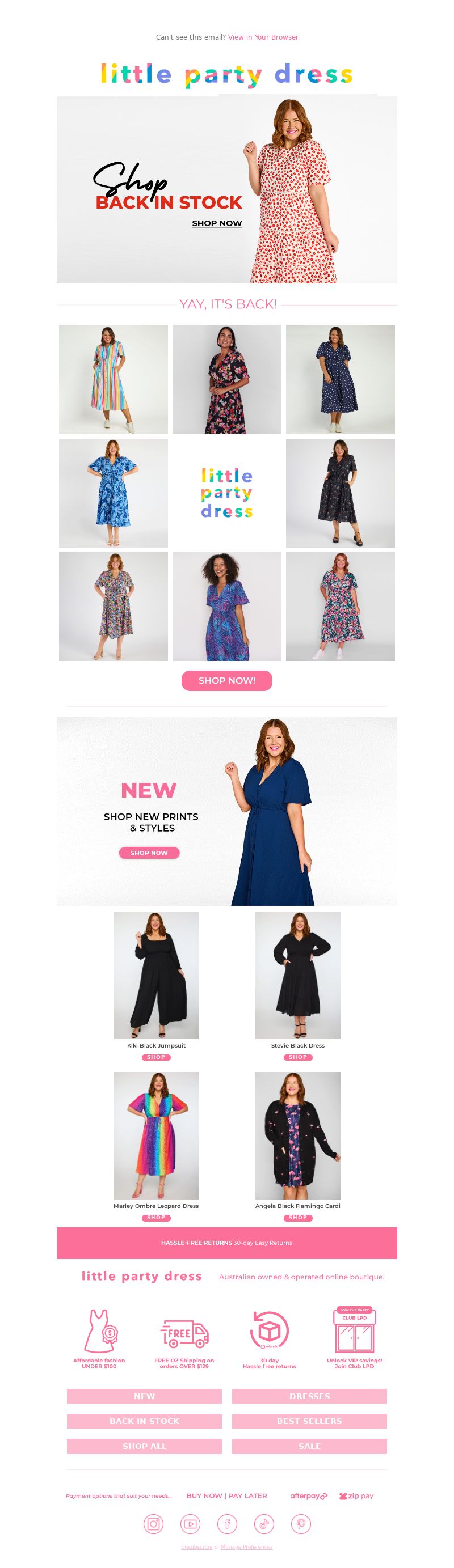Go to the DRESSES category
Screen dimensions: 454x1568
[x=310, y=1396]
